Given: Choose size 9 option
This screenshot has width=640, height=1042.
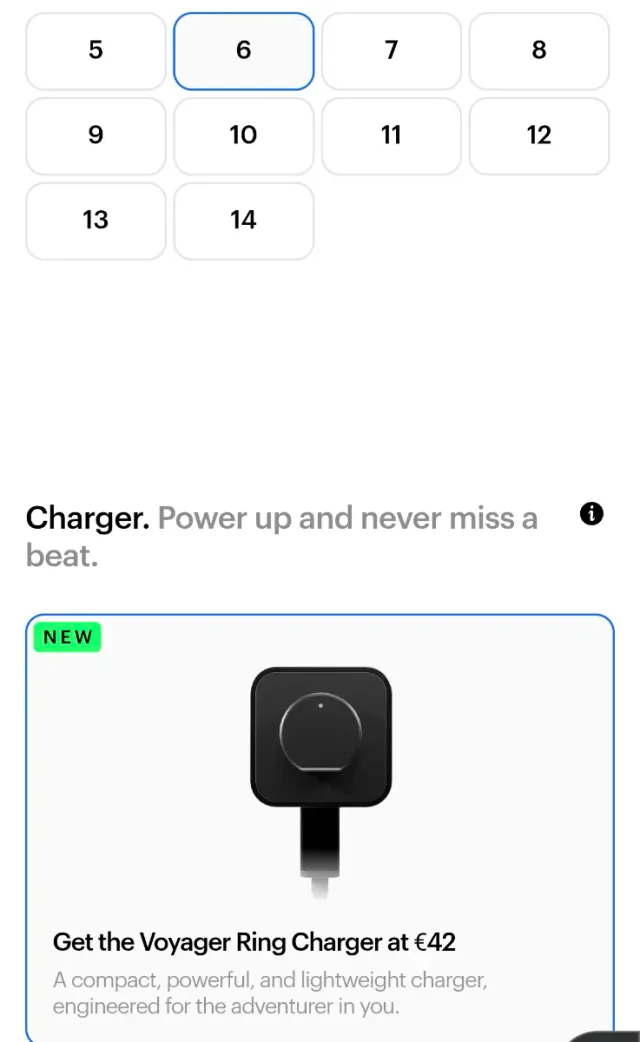Looking at the screenshot, I should pos(96,135).
